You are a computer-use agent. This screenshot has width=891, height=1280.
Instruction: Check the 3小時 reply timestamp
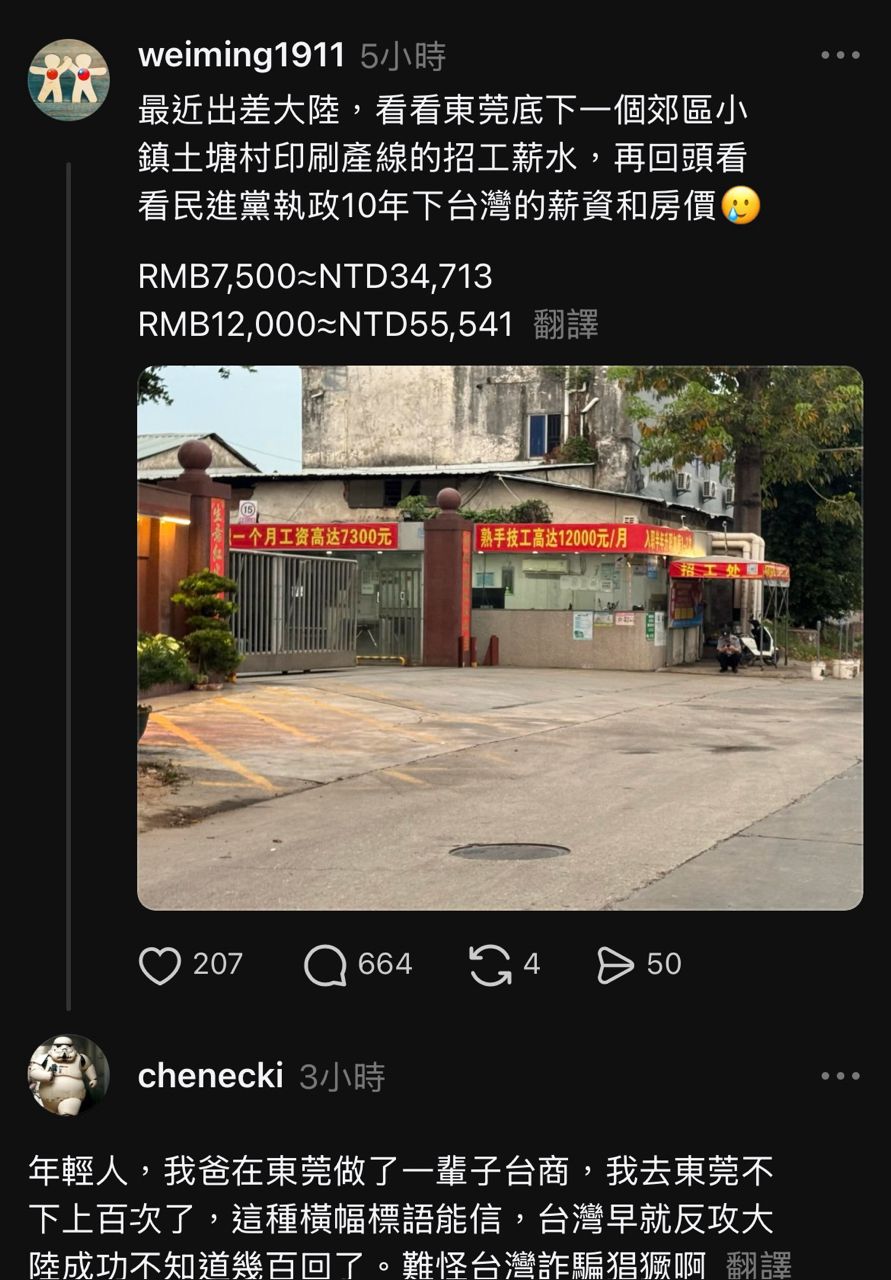(340, 1075)
